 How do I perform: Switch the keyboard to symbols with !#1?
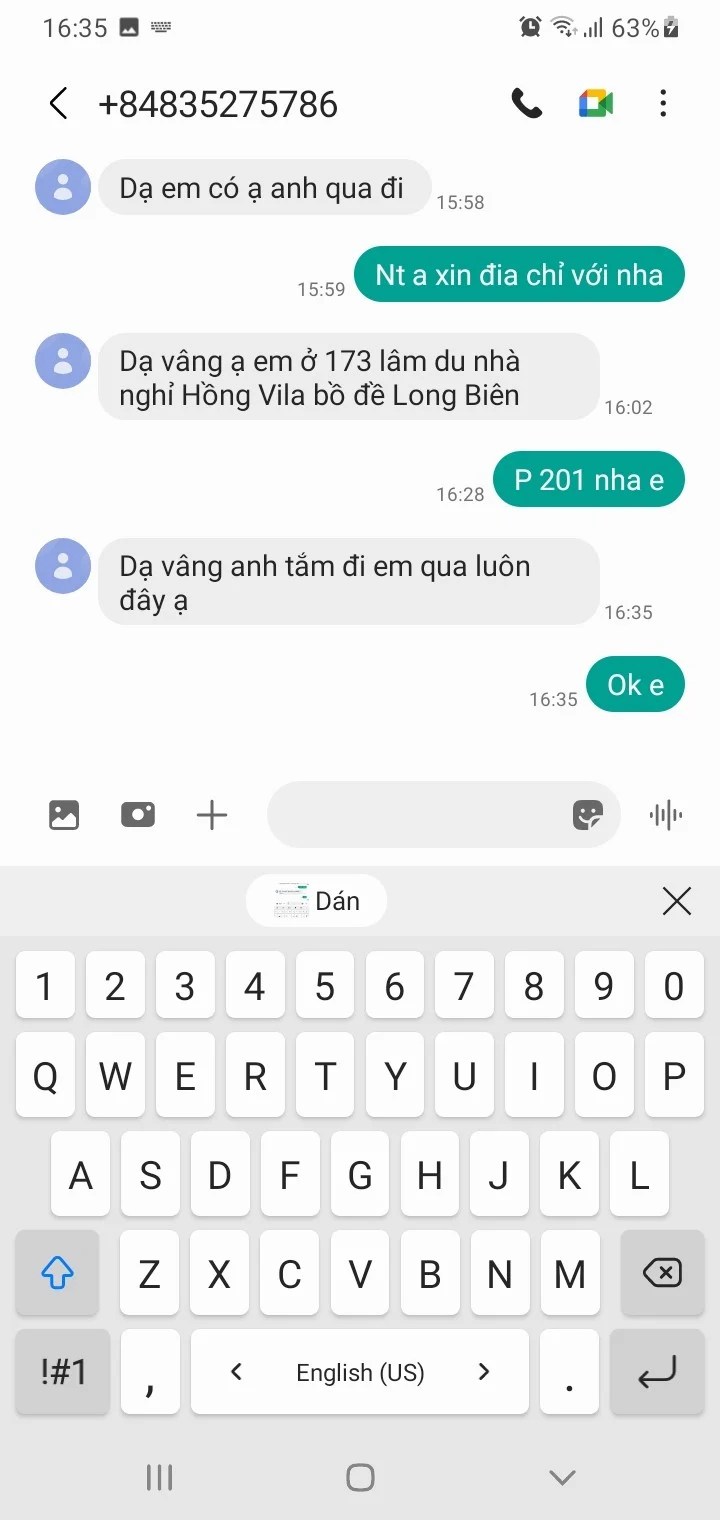click(x=62, y=1372)
